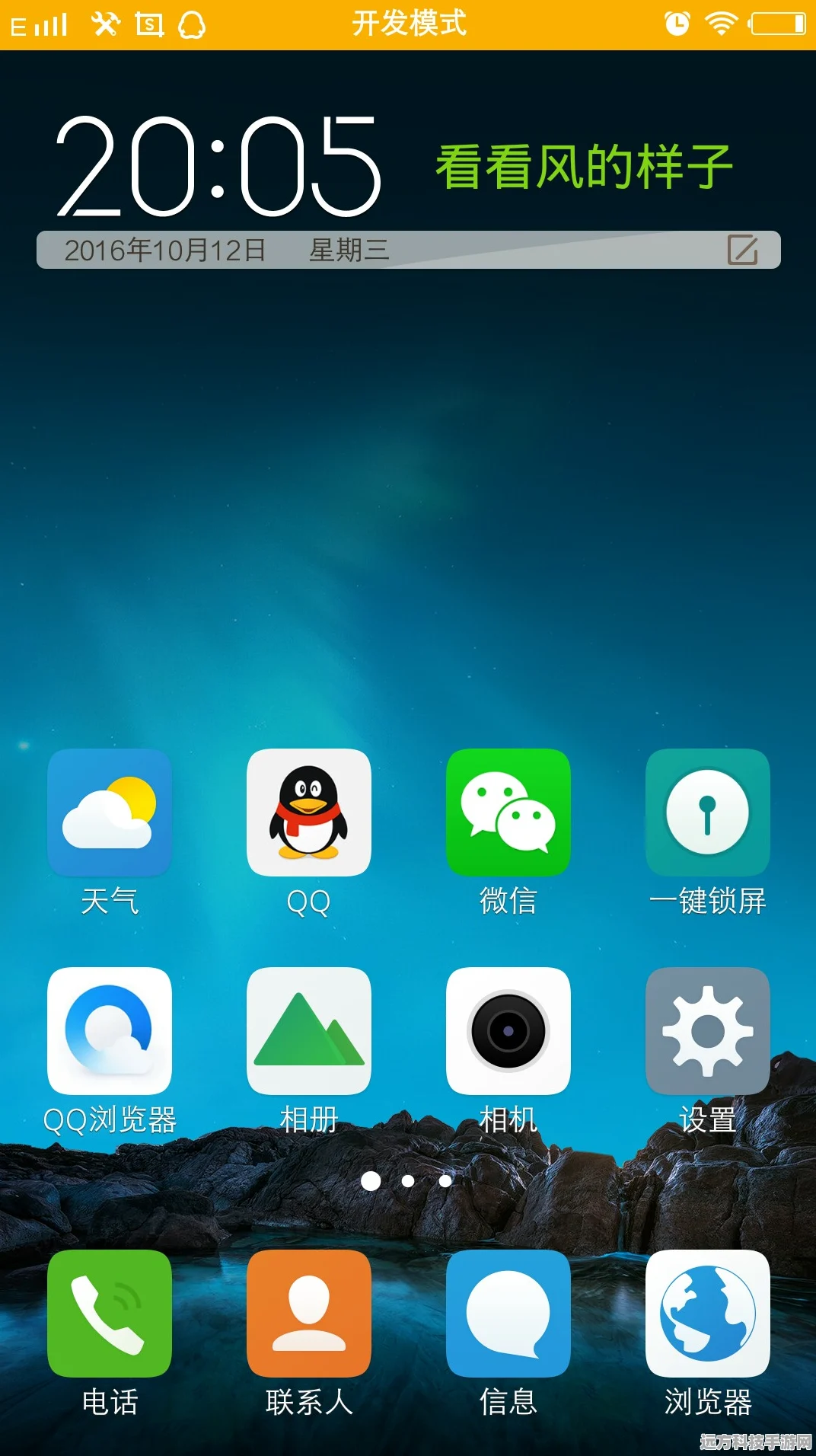Launch the QQ app
This screenshot has height=1456, width=816.
pyautogui.click(x=309, y=813)
